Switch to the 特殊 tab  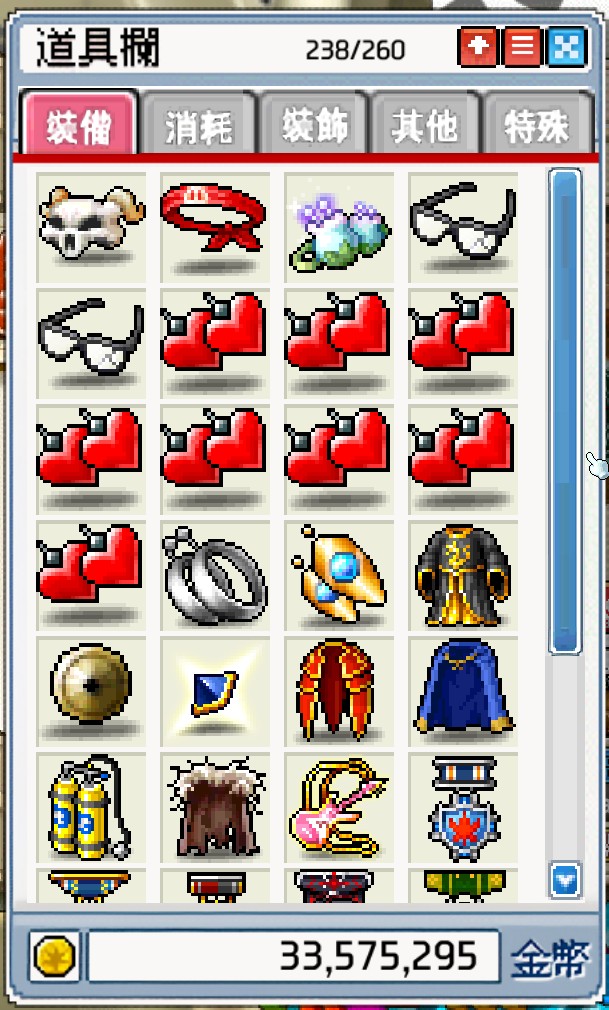(538, 126)
